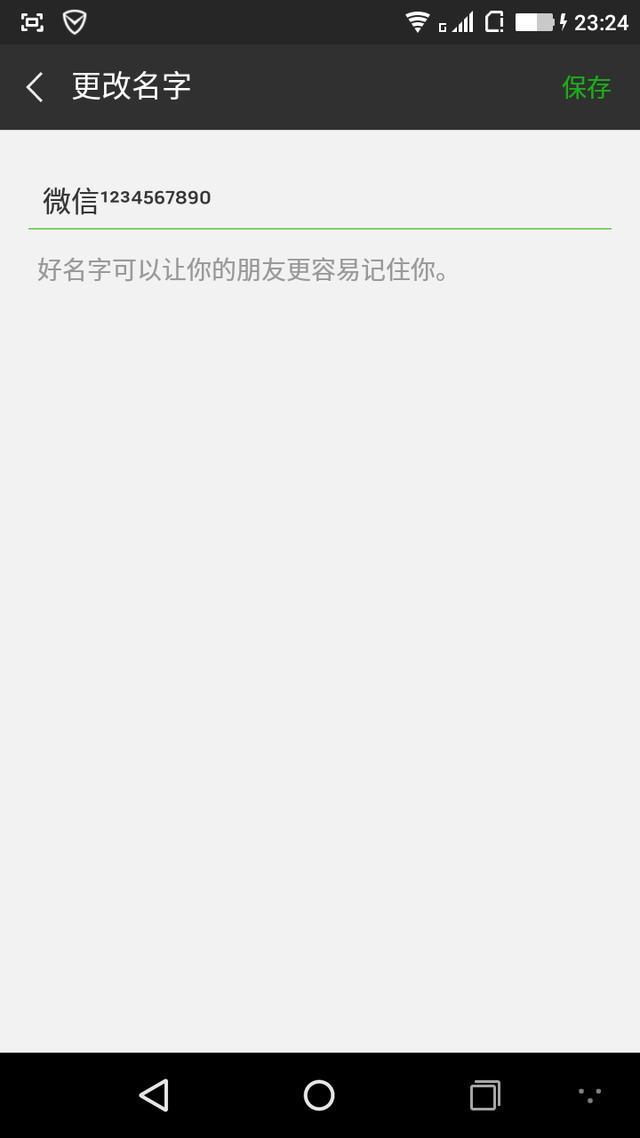
Task: Tap the system back button
Action: tap(154, 1095)
